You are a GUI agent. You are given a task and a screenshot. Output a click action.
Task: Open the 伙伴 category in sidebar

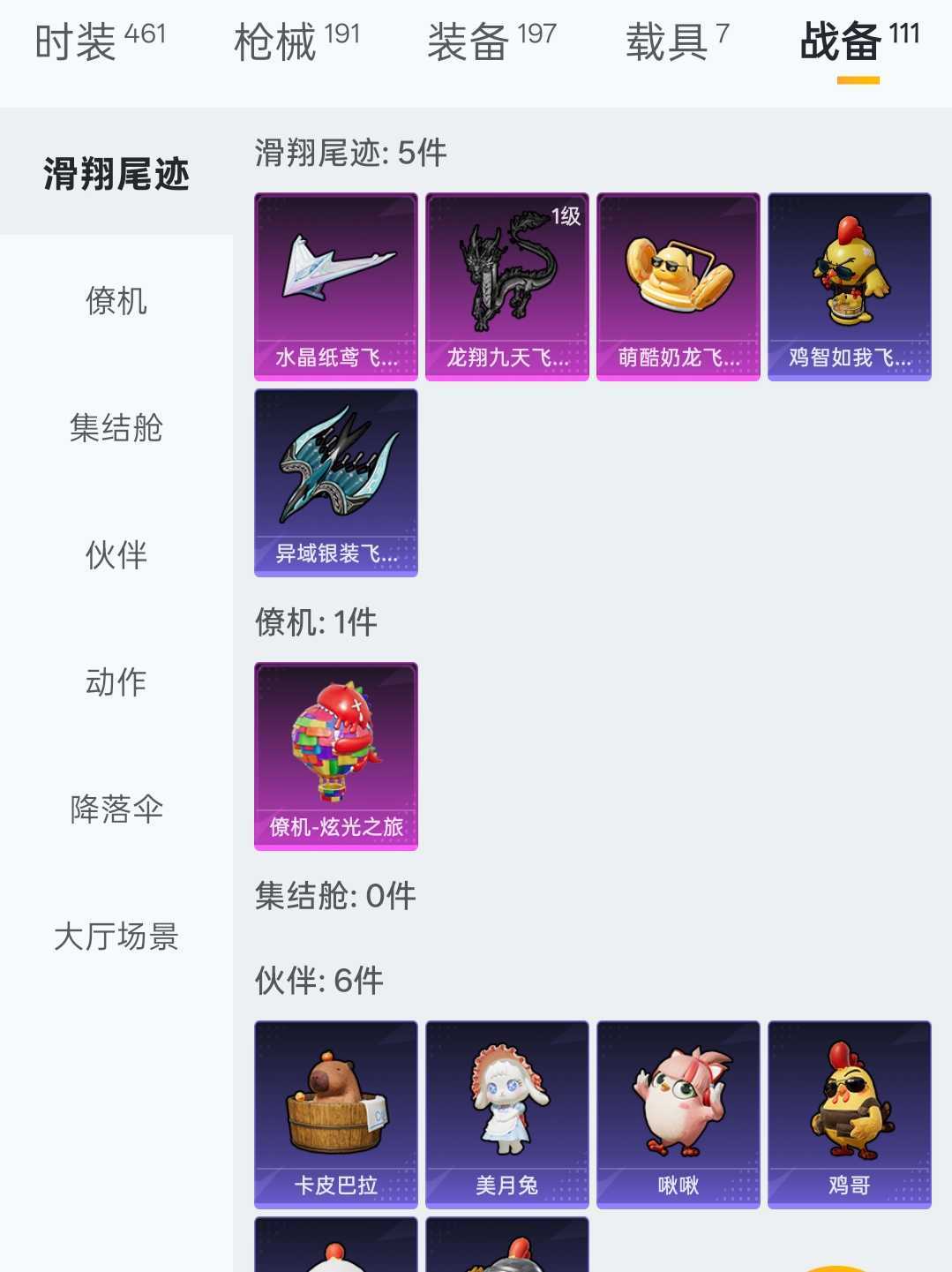(116, 555)
